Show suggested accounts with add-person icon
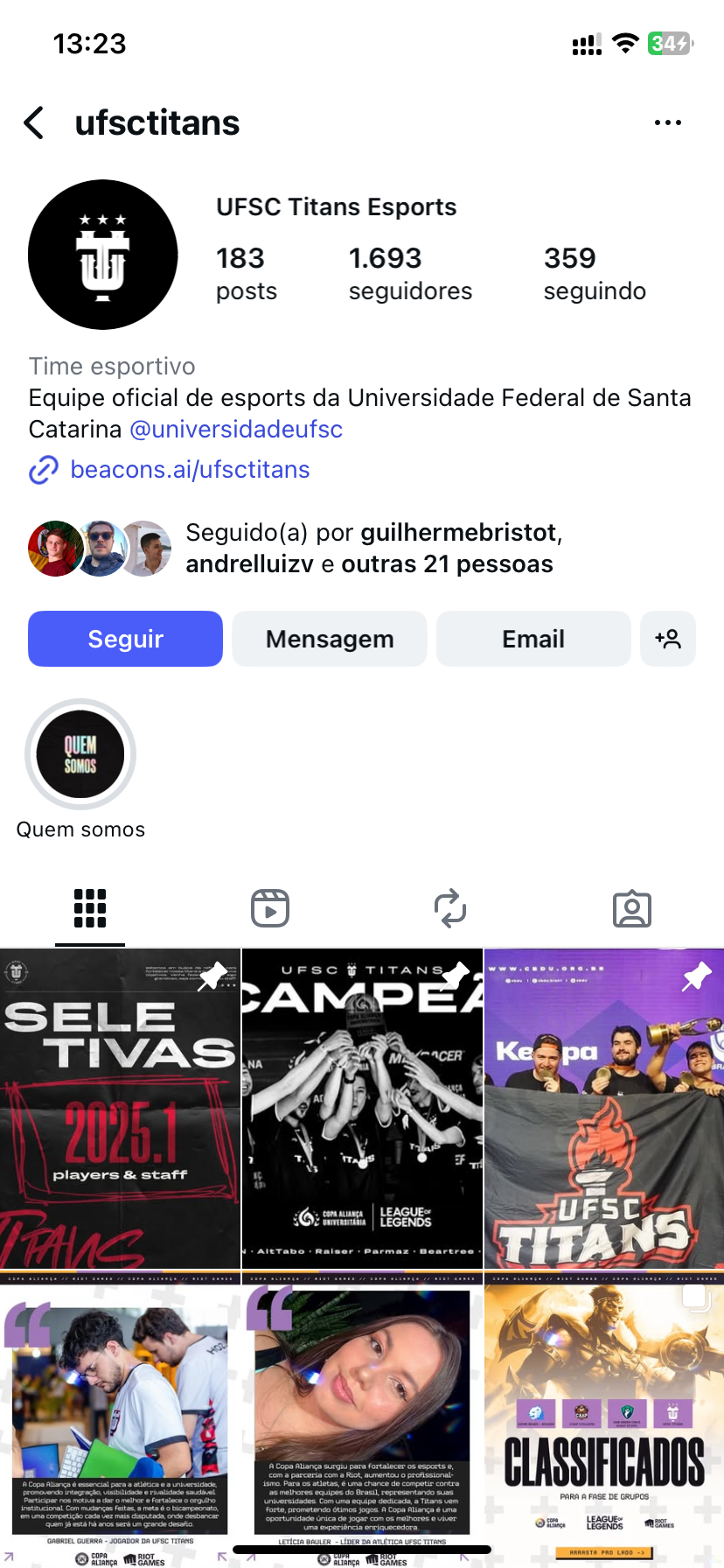Screen dimensions: 724x1568 point(668,639)
